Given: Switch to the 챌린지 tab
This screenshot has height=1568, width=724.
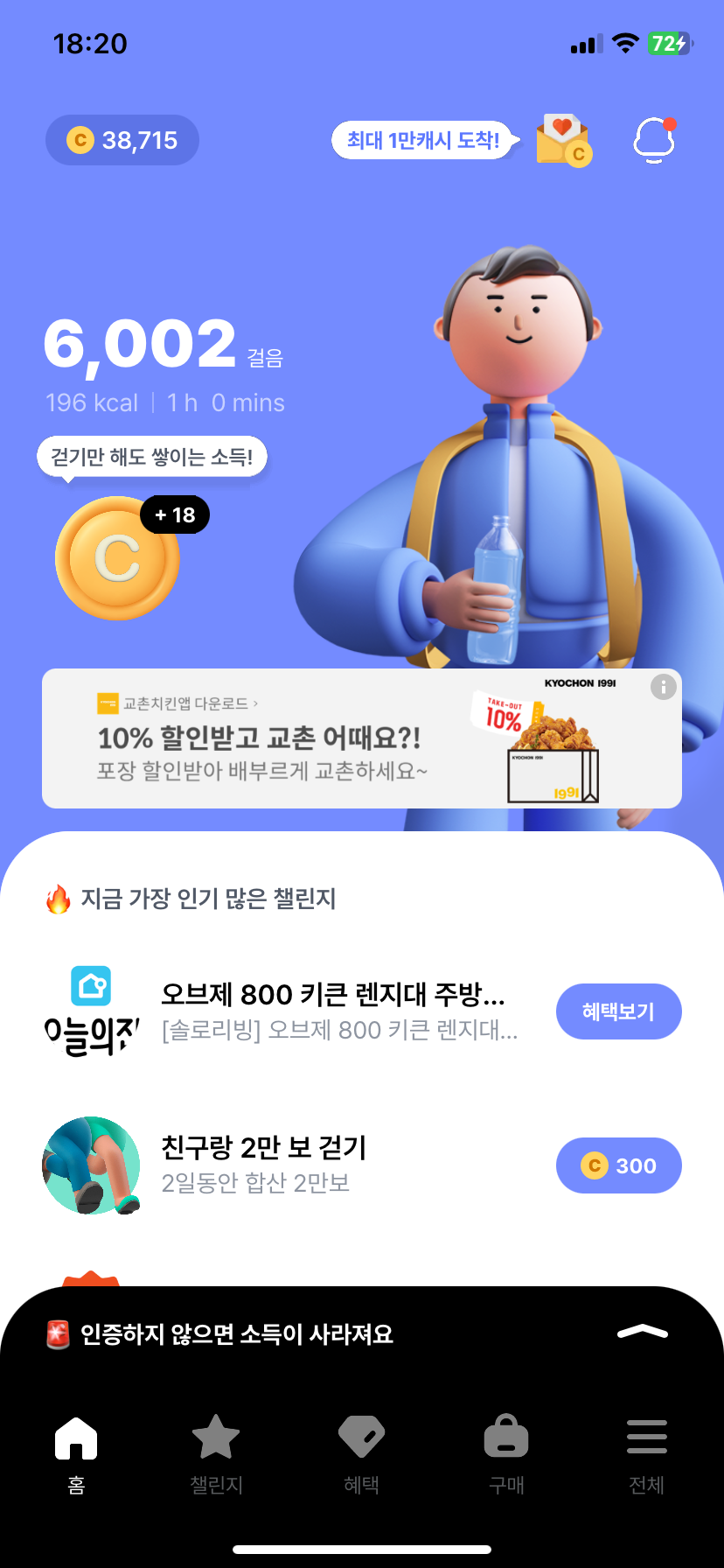Looking at the screenshot, I should click(216, 1452).
